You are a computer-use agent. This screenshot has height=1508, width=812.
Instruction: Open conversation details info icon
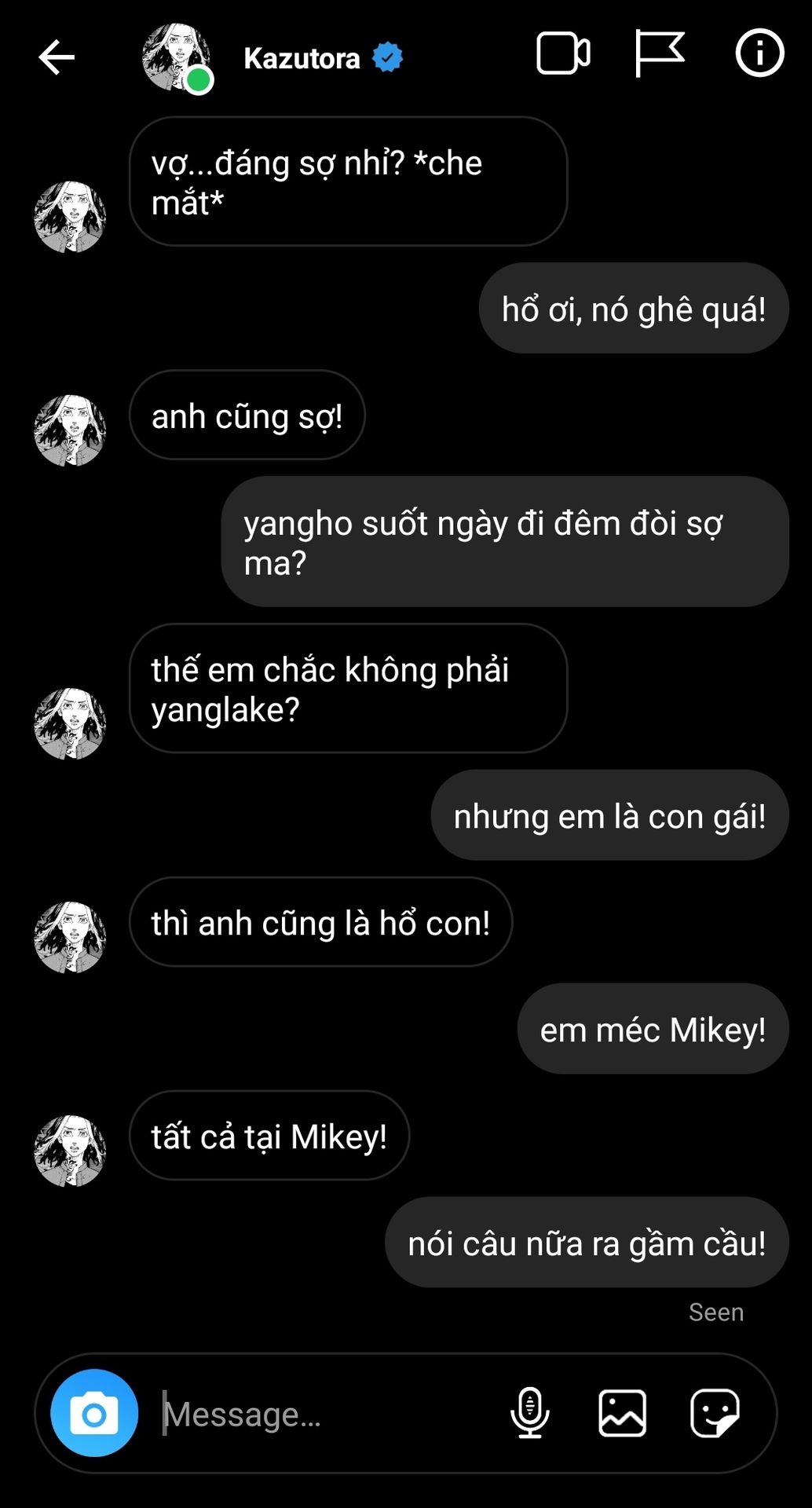coord(759,54)
